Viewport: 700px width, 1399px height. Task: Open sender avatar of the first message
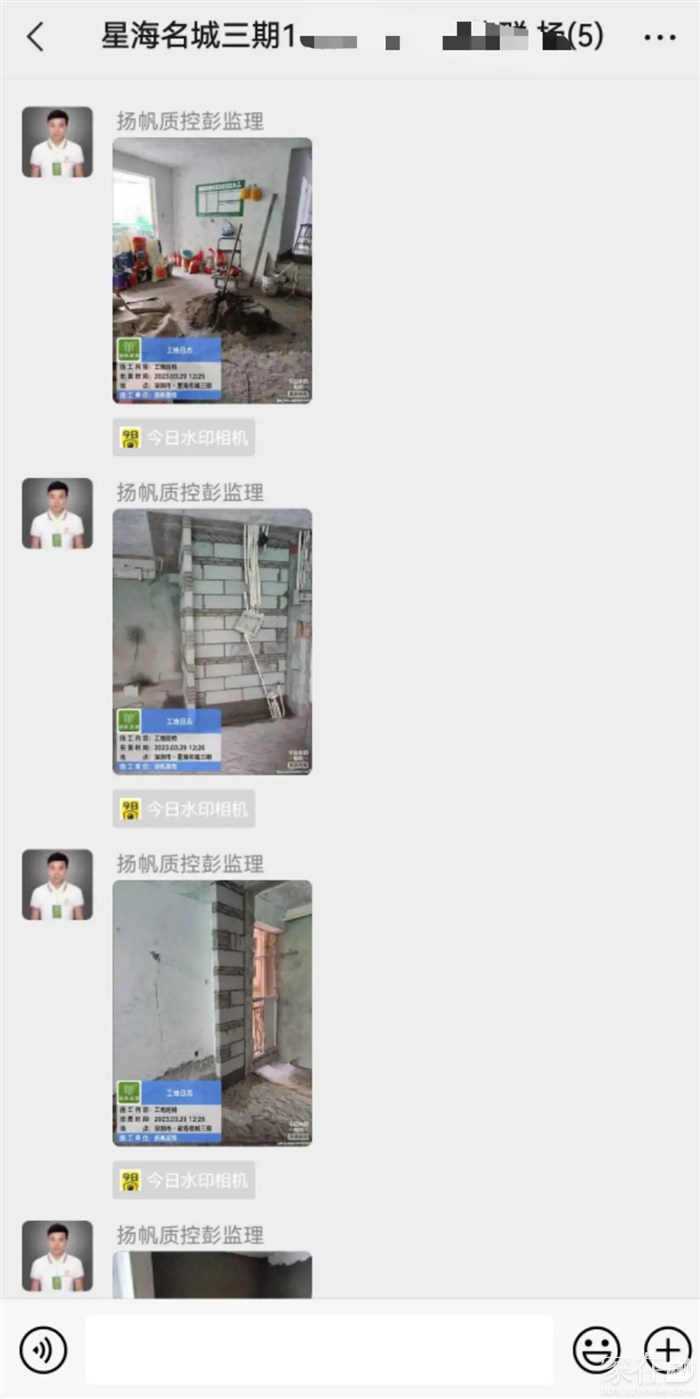click(57, 142)
